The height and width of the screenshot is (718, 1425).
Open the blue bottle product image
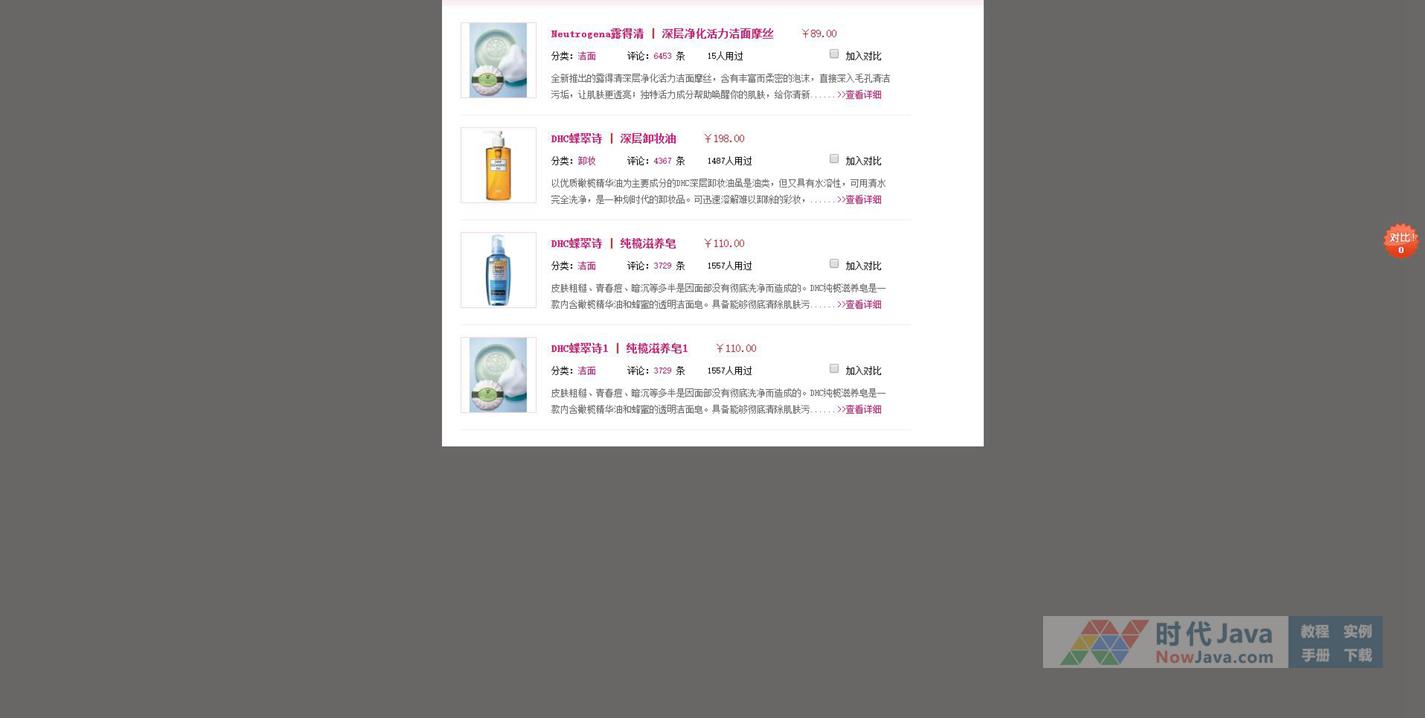[x=498, y=270]
